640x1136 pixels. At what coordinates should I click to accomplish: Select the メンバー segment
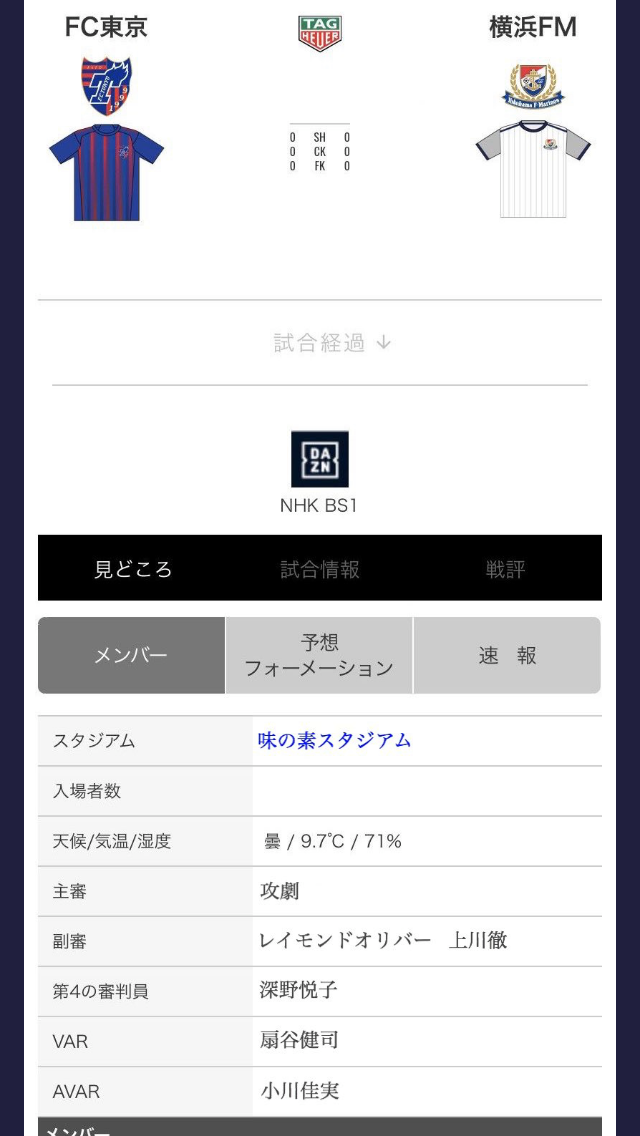[131, 656]
